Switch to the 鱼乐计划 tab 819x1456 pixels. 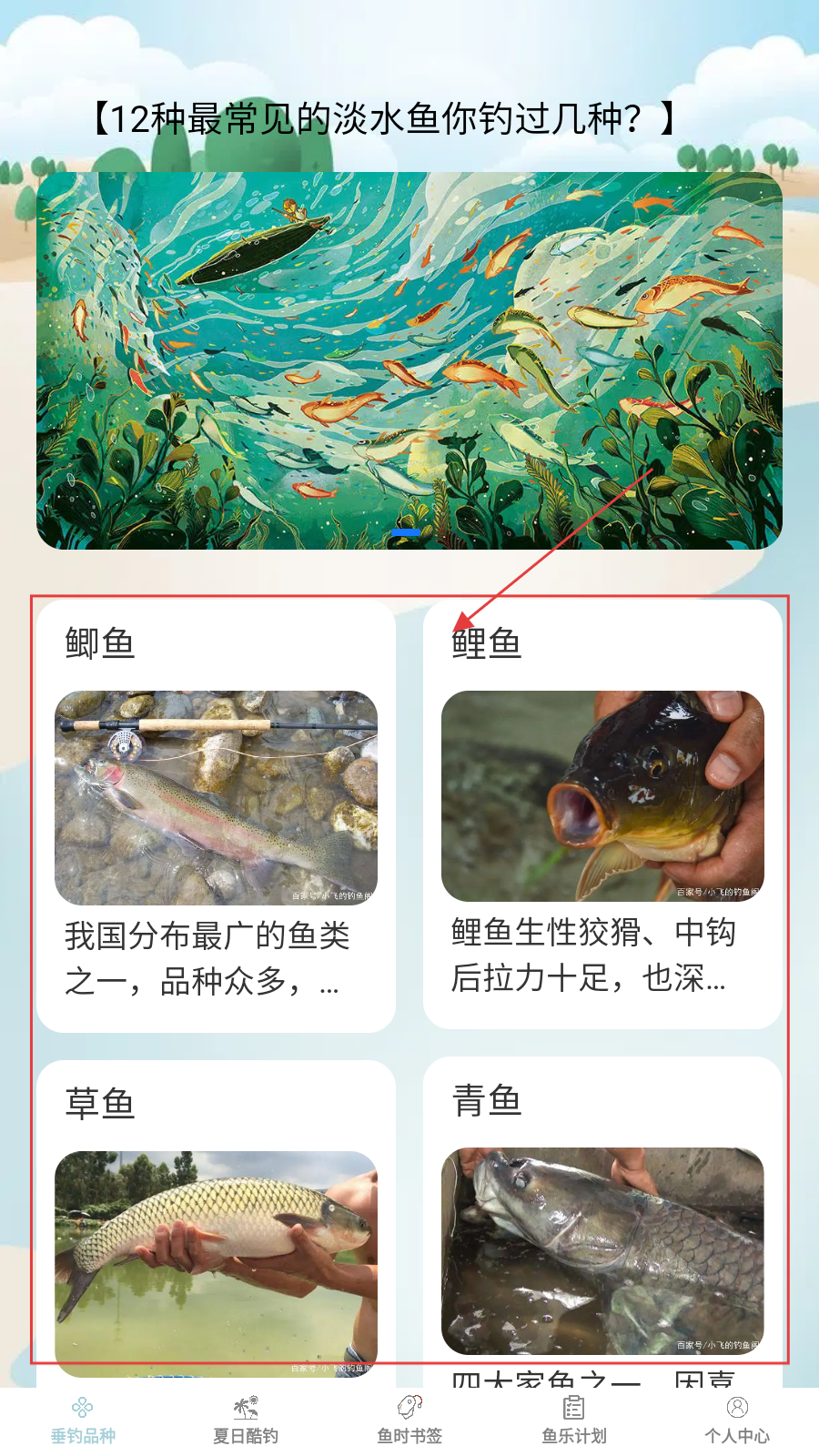pos(573,1421)
